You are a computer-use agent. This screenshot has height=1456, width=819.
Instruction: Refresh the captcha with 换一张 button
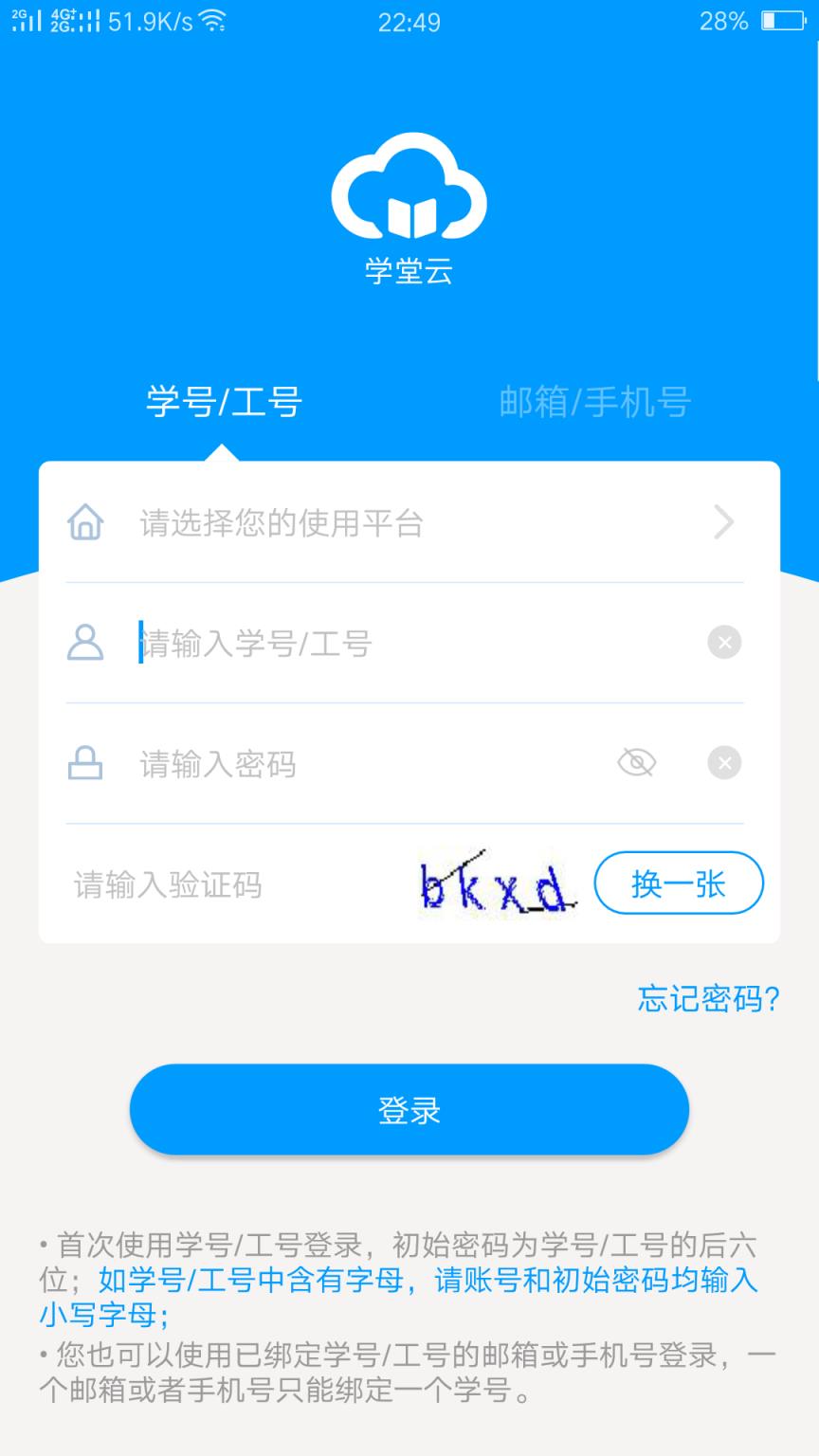679,883
